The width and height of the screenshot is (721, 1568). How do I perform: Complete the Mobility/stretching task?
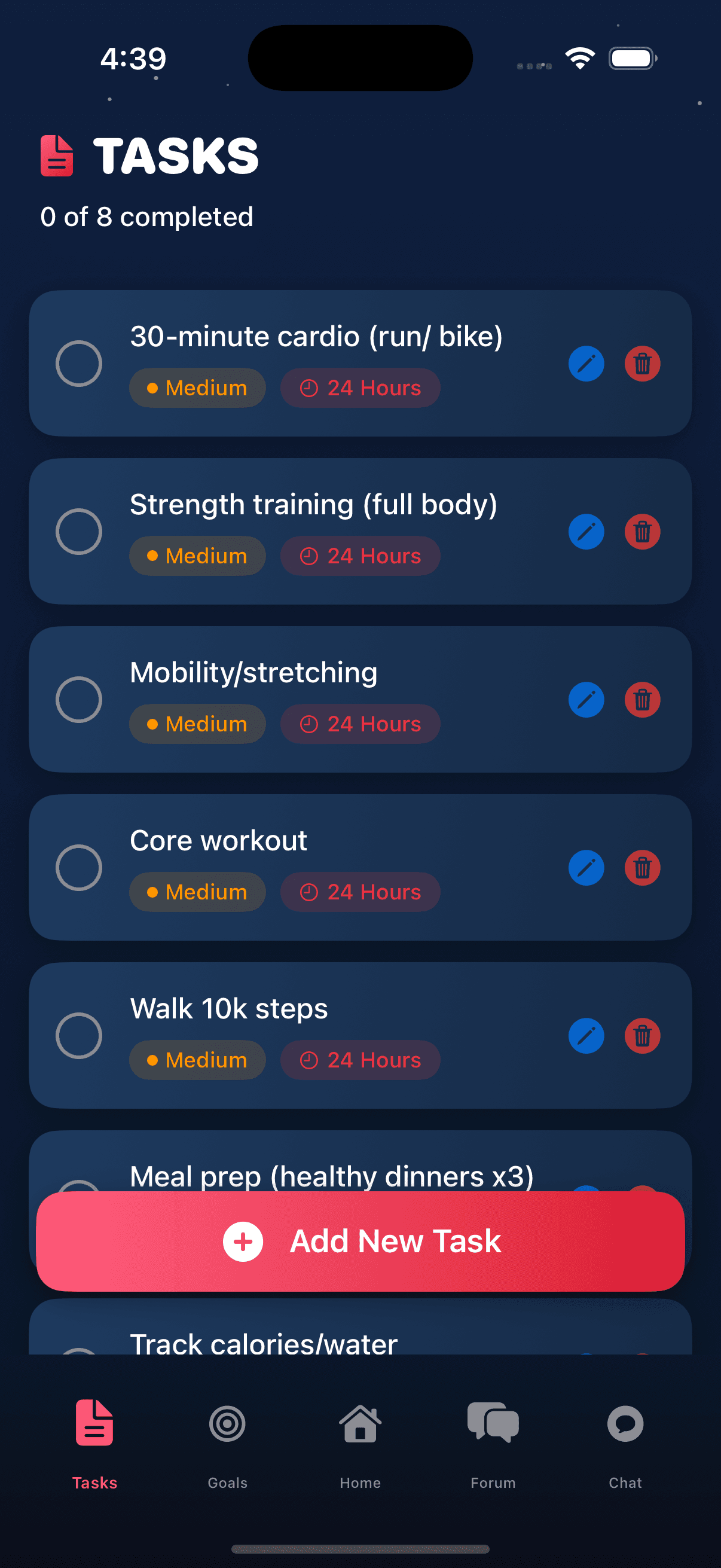(x=78, y=700)
